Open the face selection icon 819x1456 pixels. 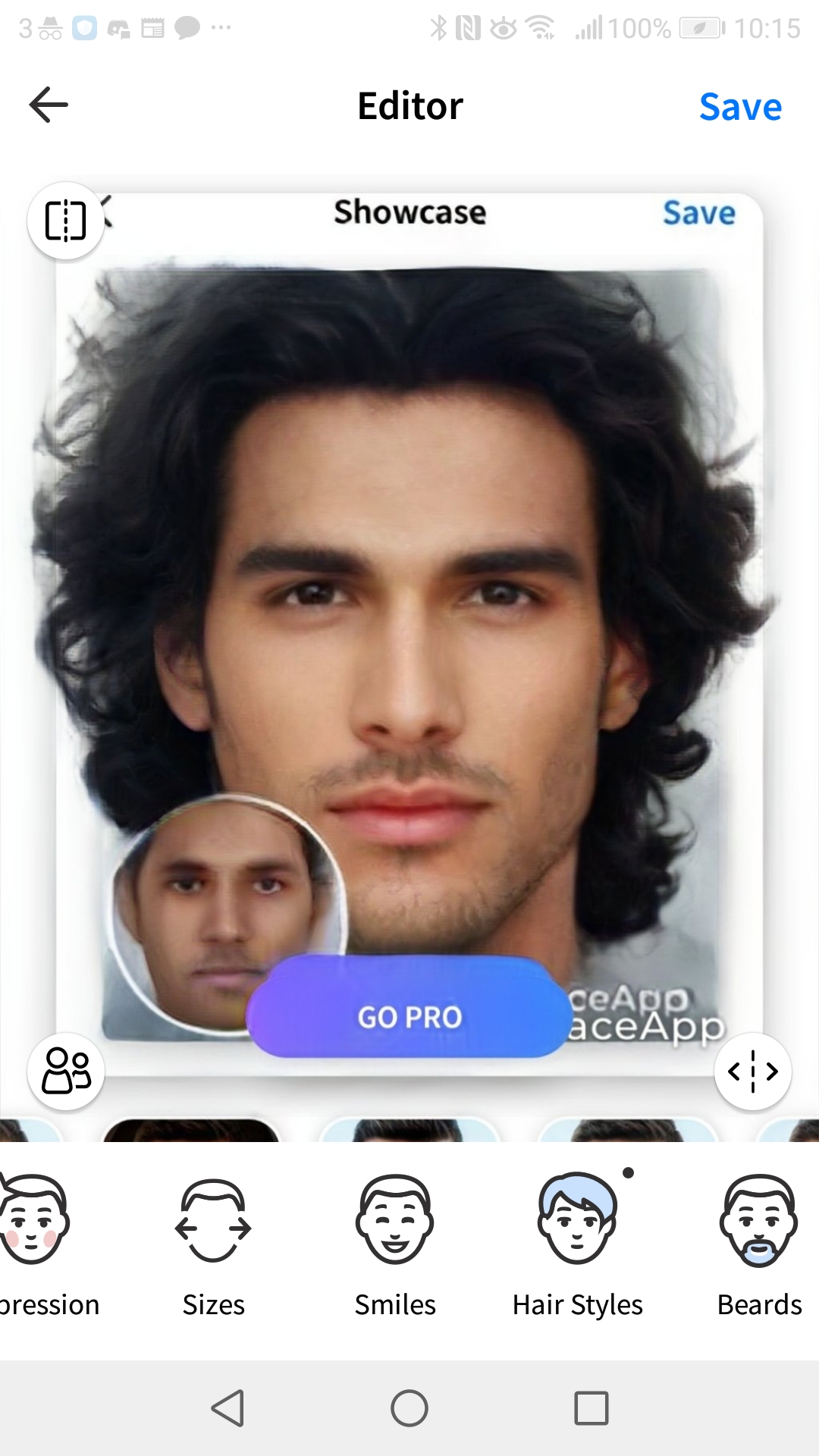click(x=66, y=1071)
